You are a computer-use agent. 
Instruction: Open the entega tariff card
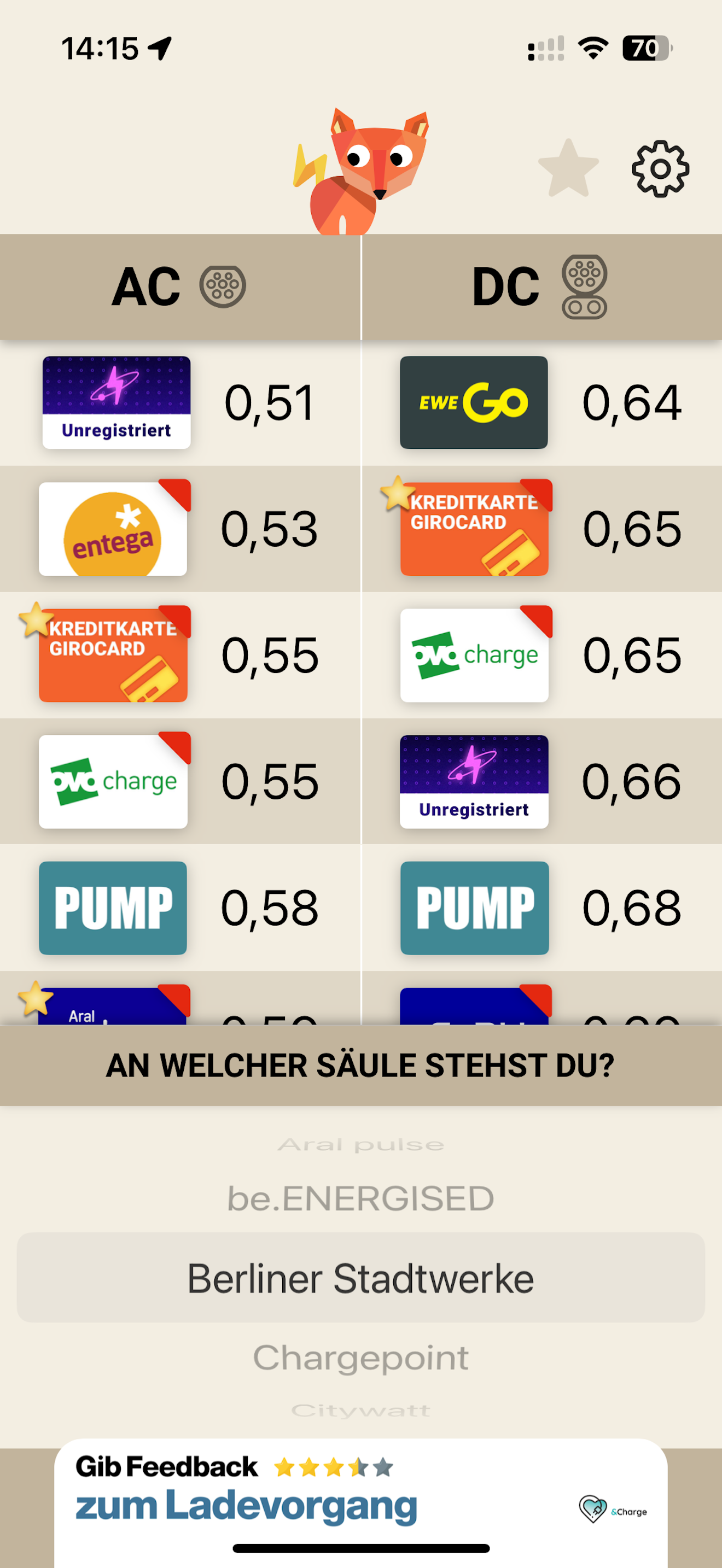tap(113, 528)
